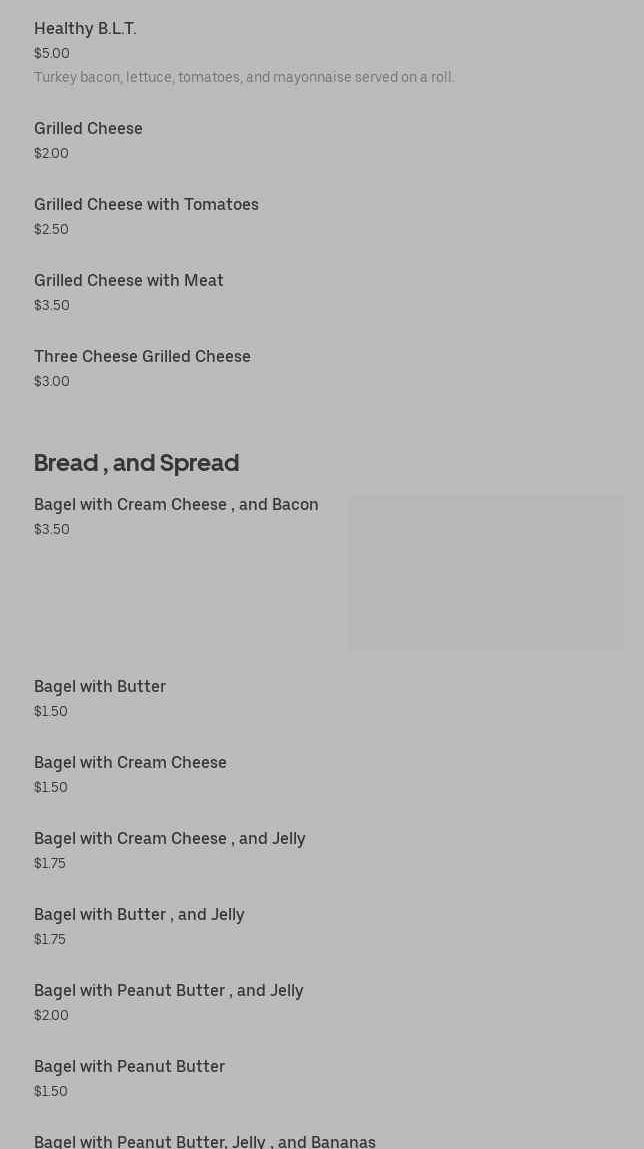Viewport: 644px width, 1149px height.
Task: Choose Bagel with Butter for $1.50
Action: (x=100, y=687)
